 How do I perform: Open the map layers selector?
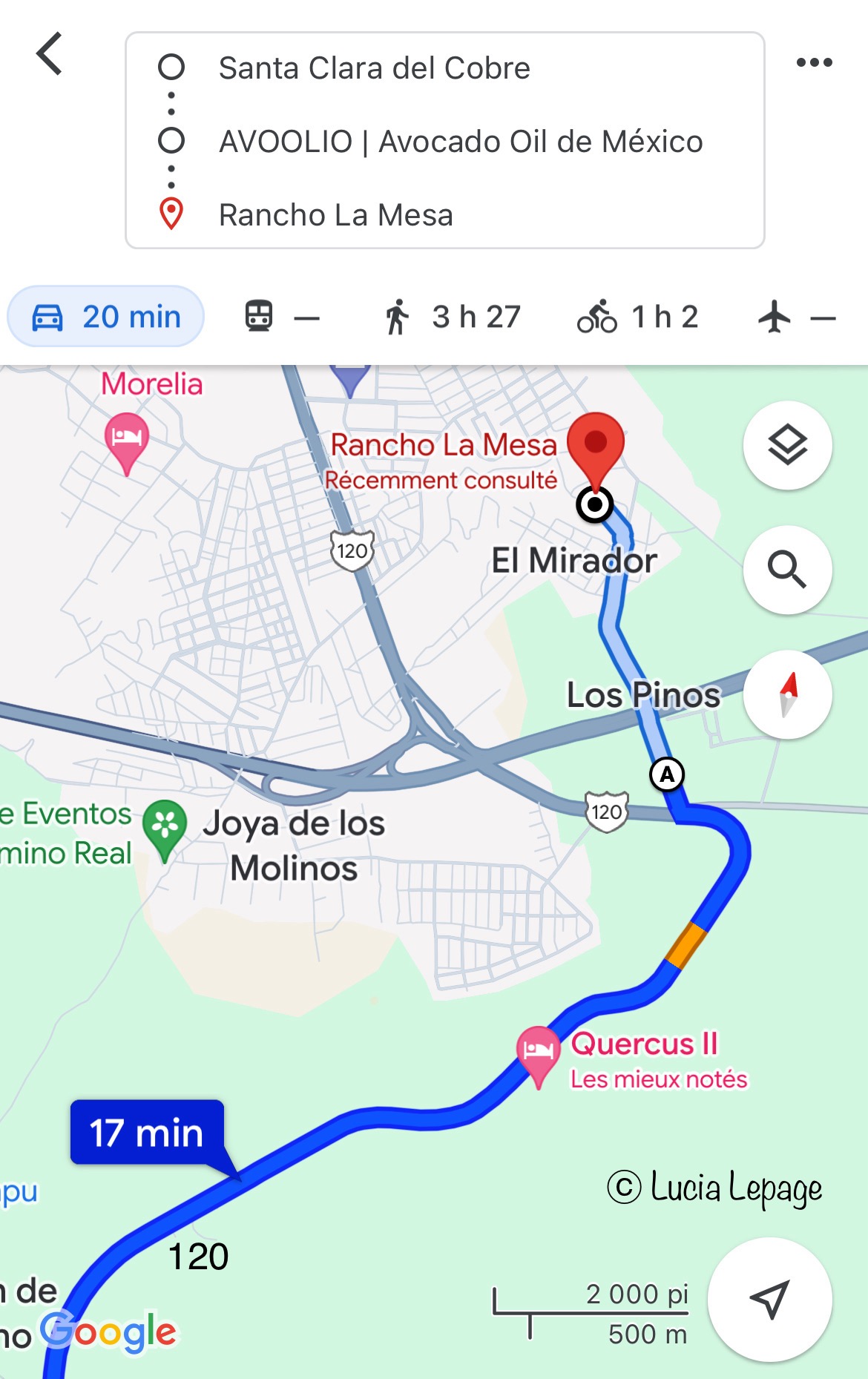787,445
